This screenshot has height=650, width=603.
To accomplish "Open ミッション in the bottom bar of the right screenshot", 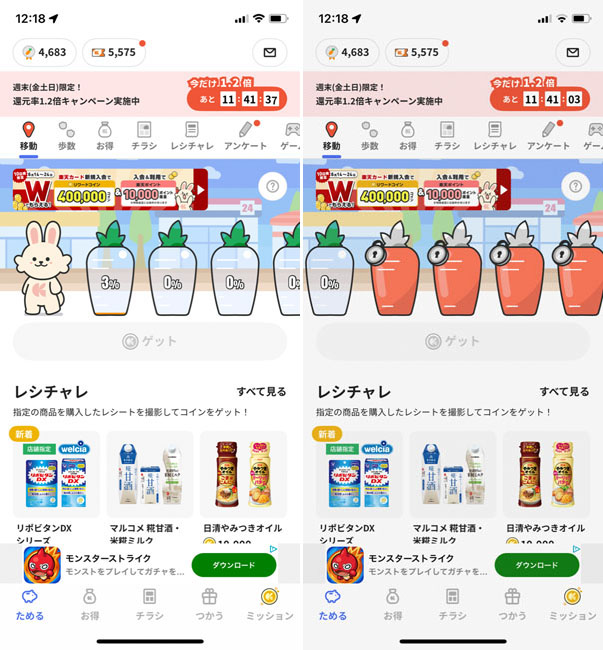I will click(572, 604).
